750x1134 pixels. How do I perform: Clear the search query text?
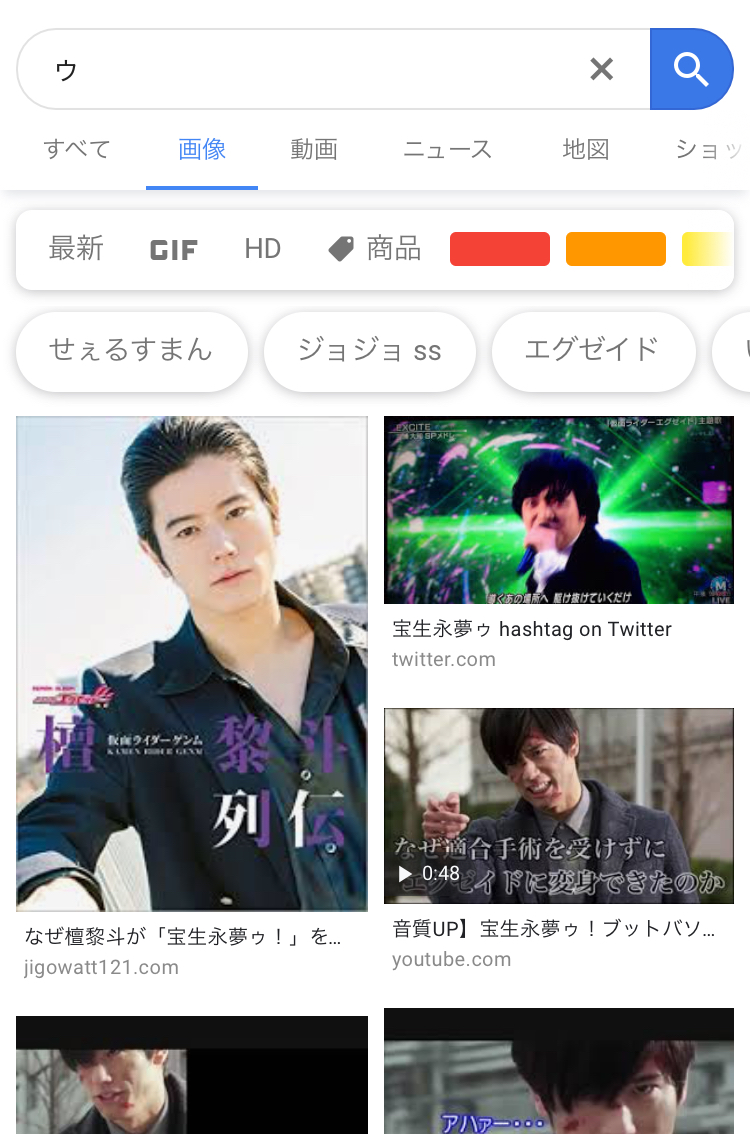[601, 69]
